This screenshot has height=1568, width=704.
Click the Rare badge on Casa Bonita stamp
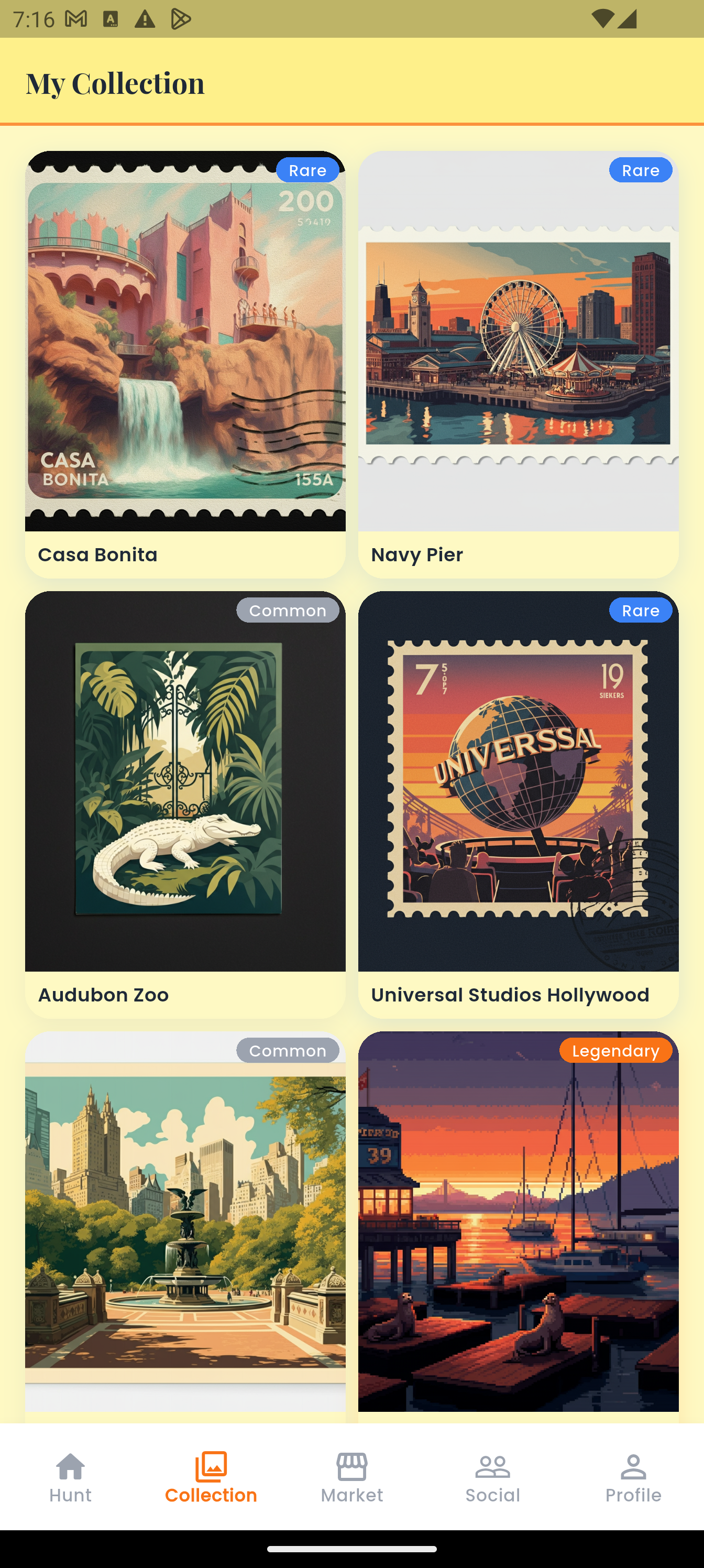[x=307, y=170]
